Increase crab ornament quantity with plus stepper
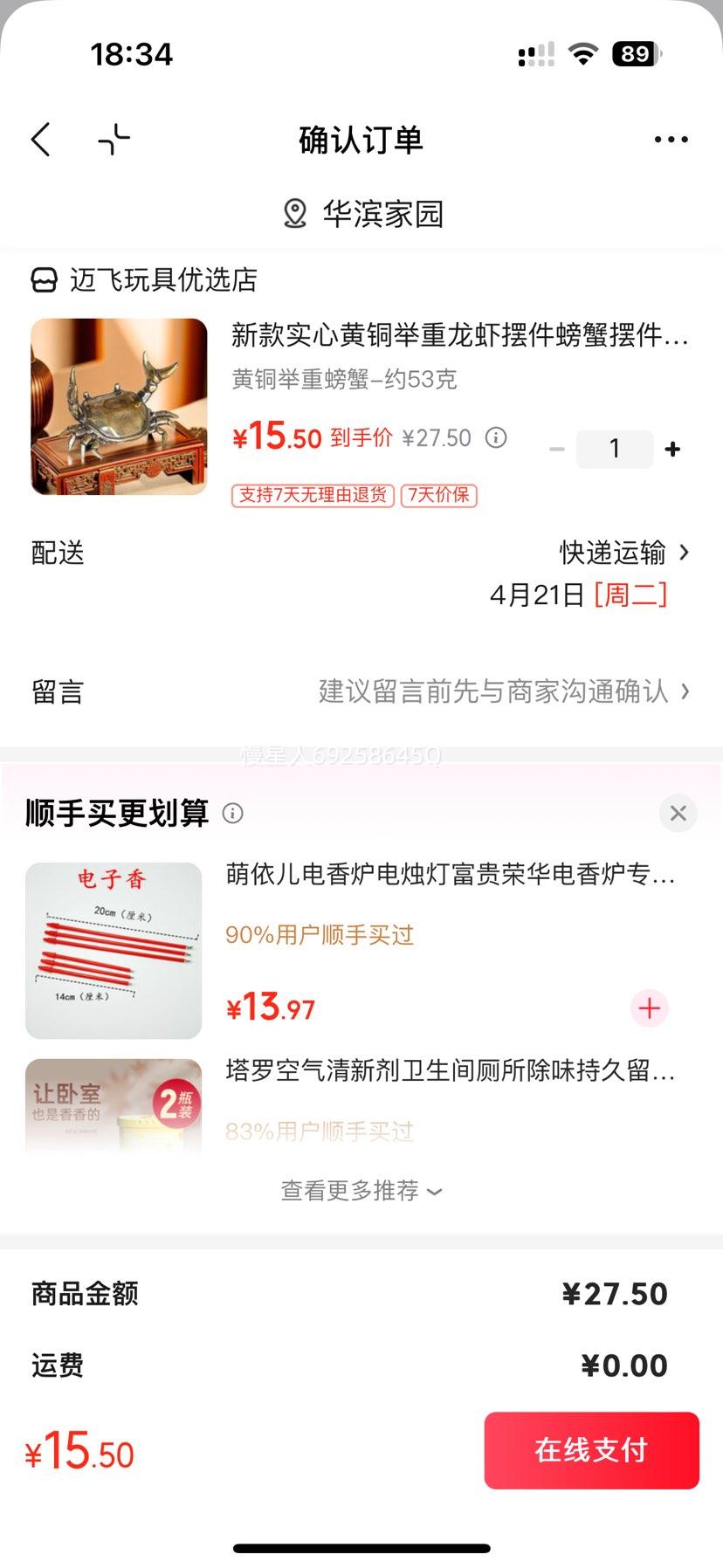The image size is (723, 1568). (x=671, y=449)
